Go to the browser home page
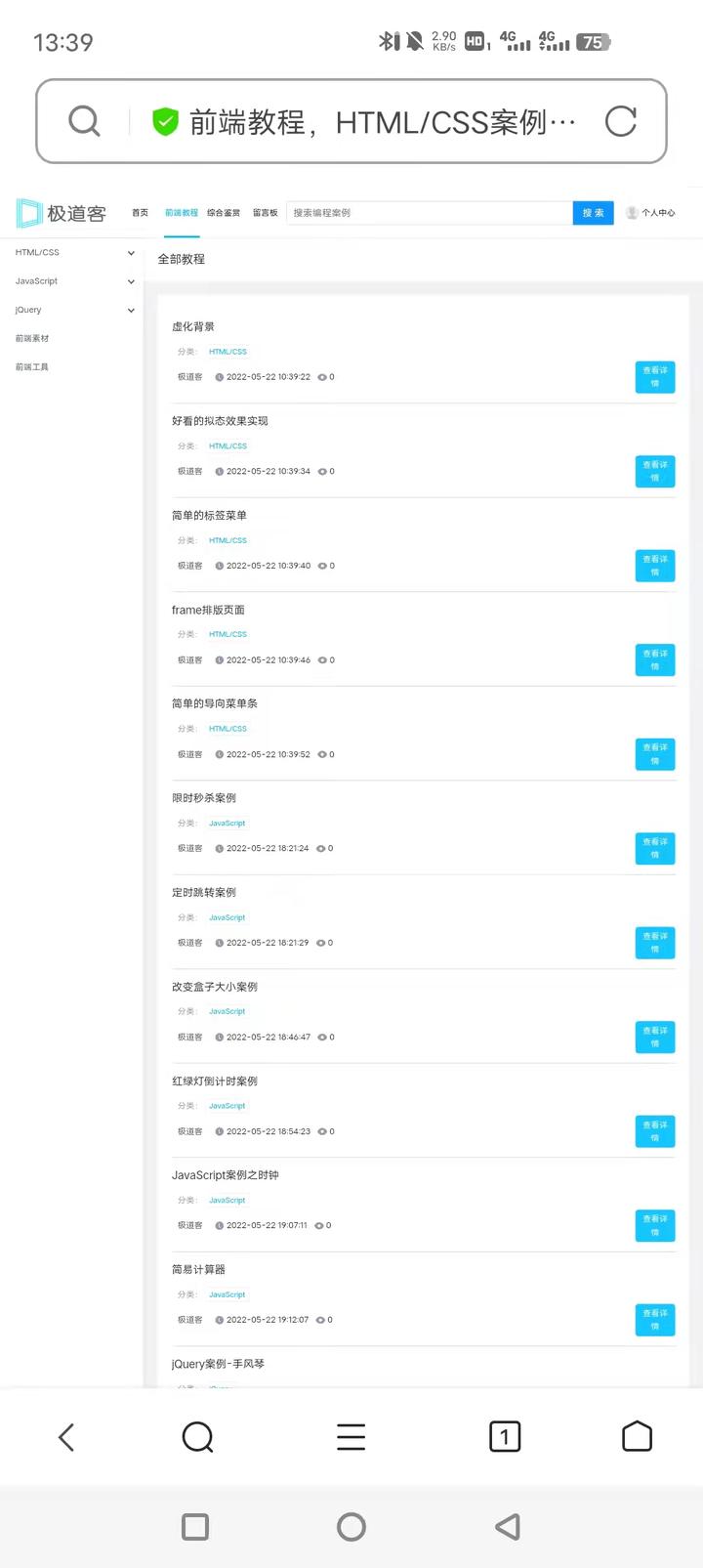The width and height of the screenshot is (703, 1568). click(x=637, y=1436)
